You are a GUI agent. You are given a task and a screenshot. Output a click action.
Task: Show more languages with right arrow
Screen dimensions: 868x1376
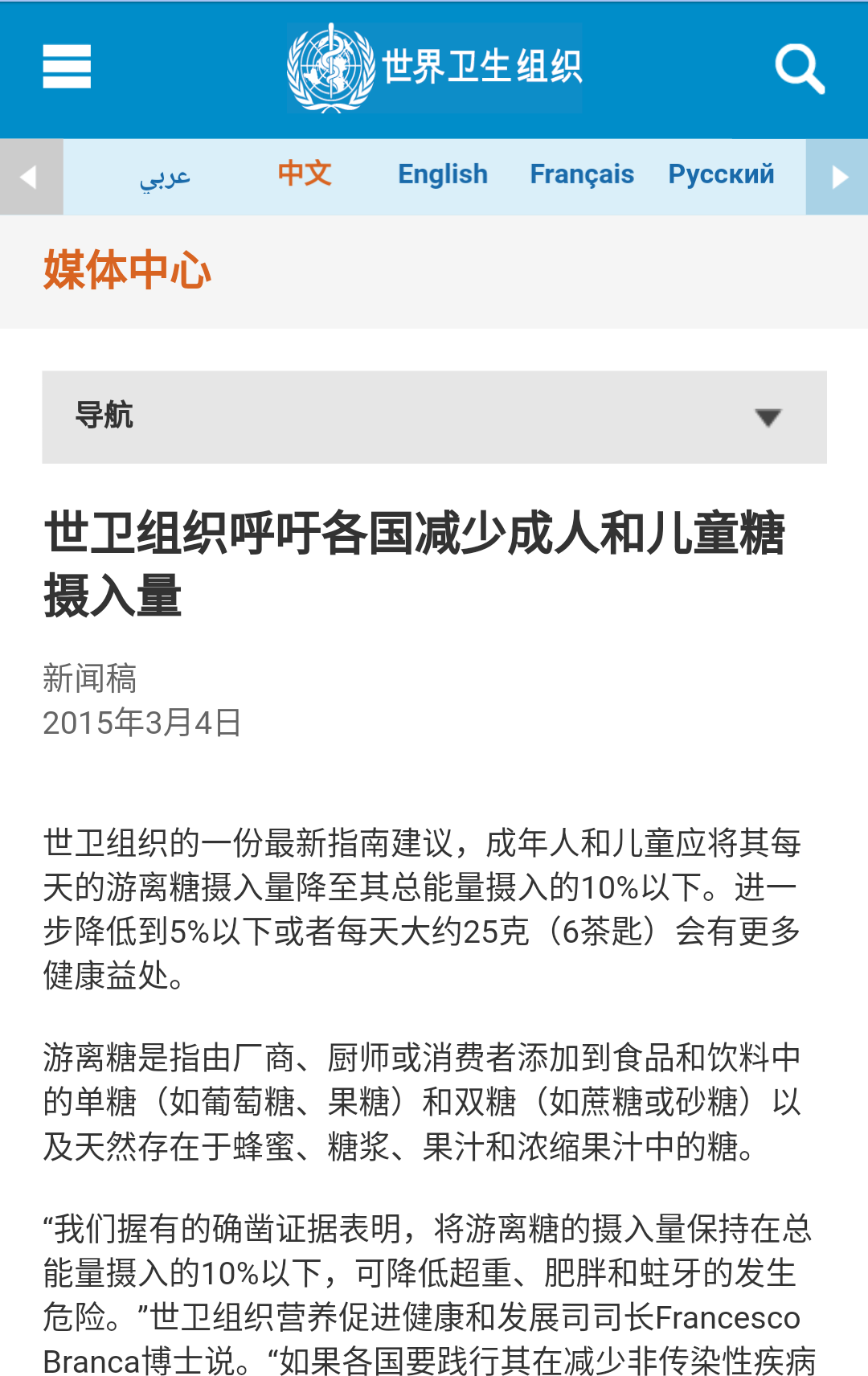837,177
